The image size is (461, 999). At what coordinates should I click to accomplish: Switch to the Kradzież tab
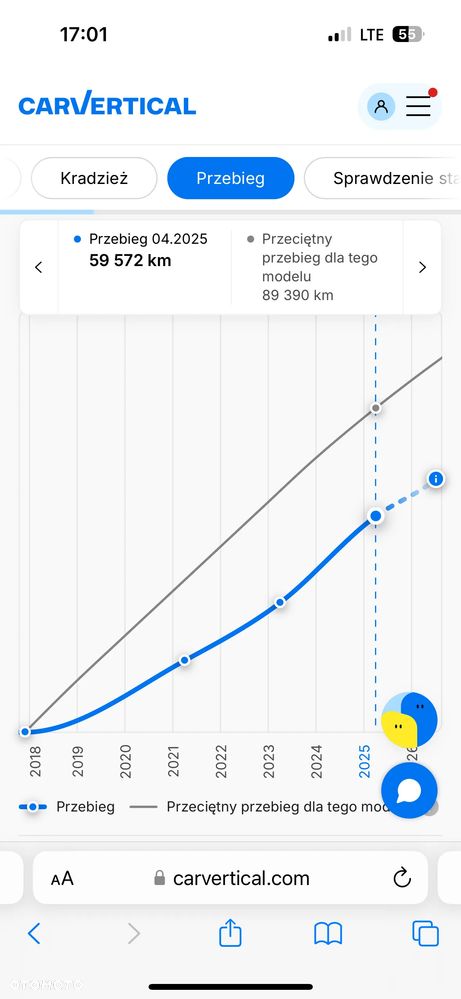coord(94,178)
